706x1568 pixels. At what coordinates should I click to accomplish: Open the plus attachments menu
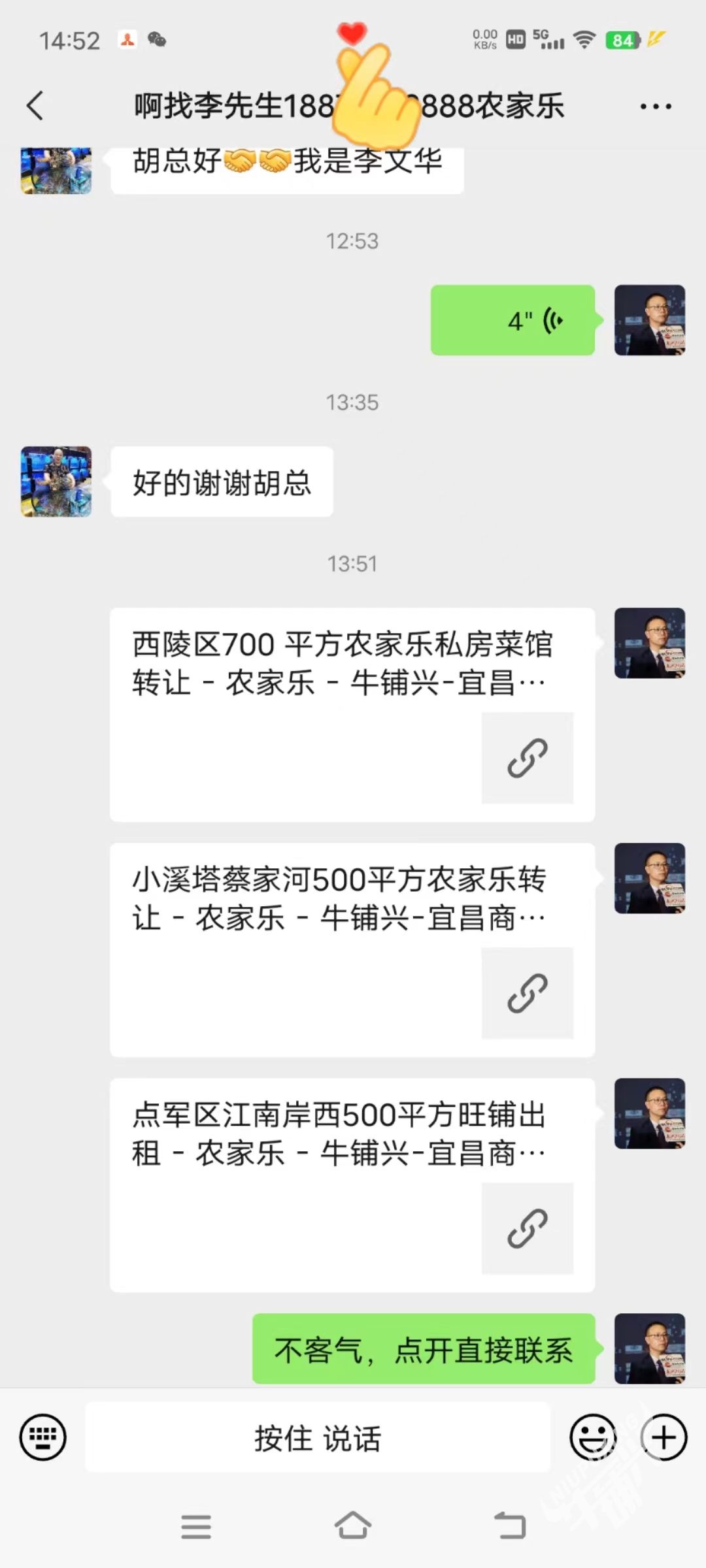tap(664, 1437)
